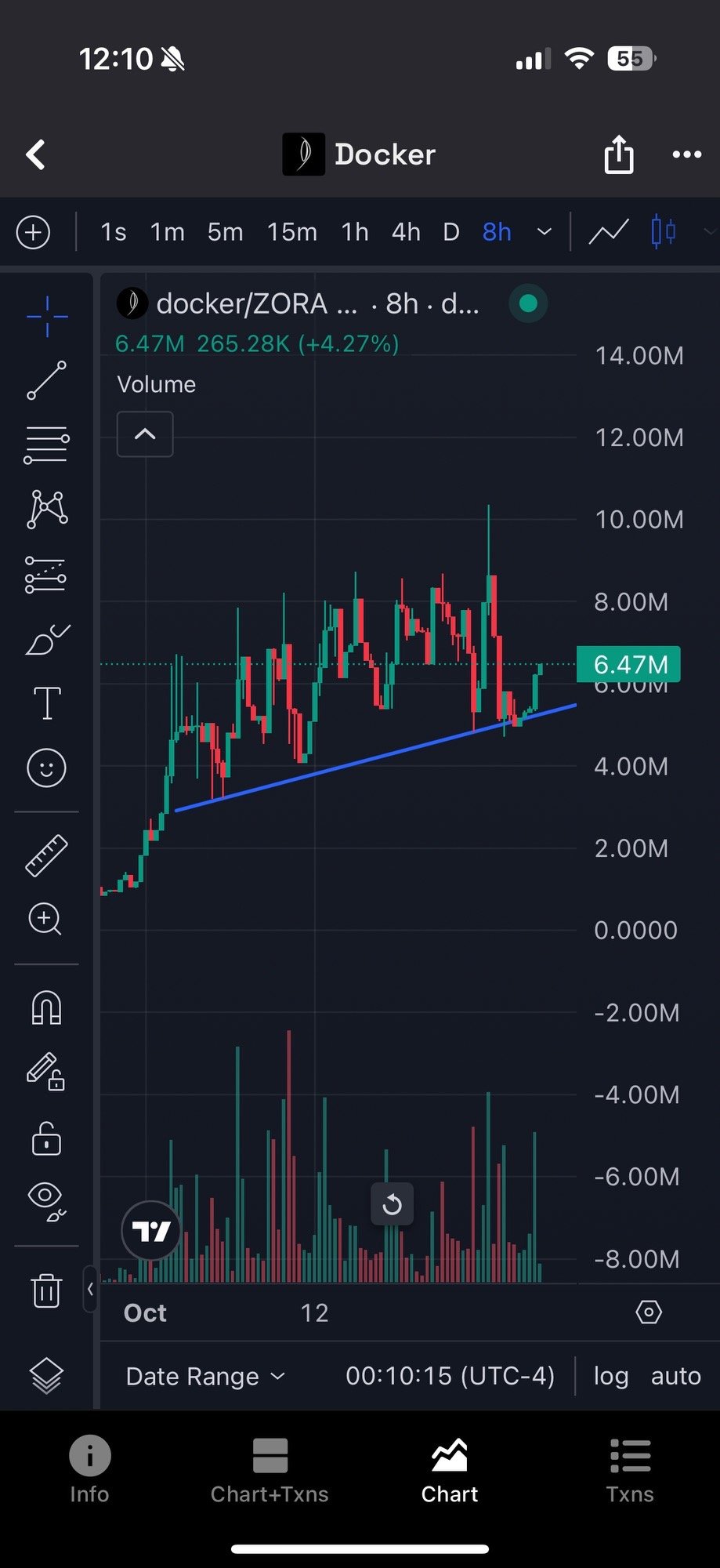Pick the text tool
This screenshot has width=720, height=1568.
(x=47, y=702)
